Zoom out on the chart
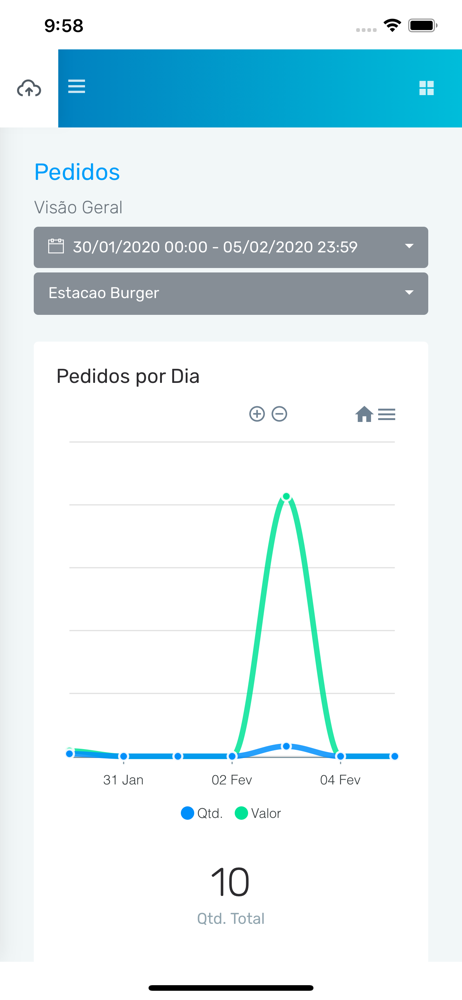Screen dimensions: 462x1000 pos(279,414)
